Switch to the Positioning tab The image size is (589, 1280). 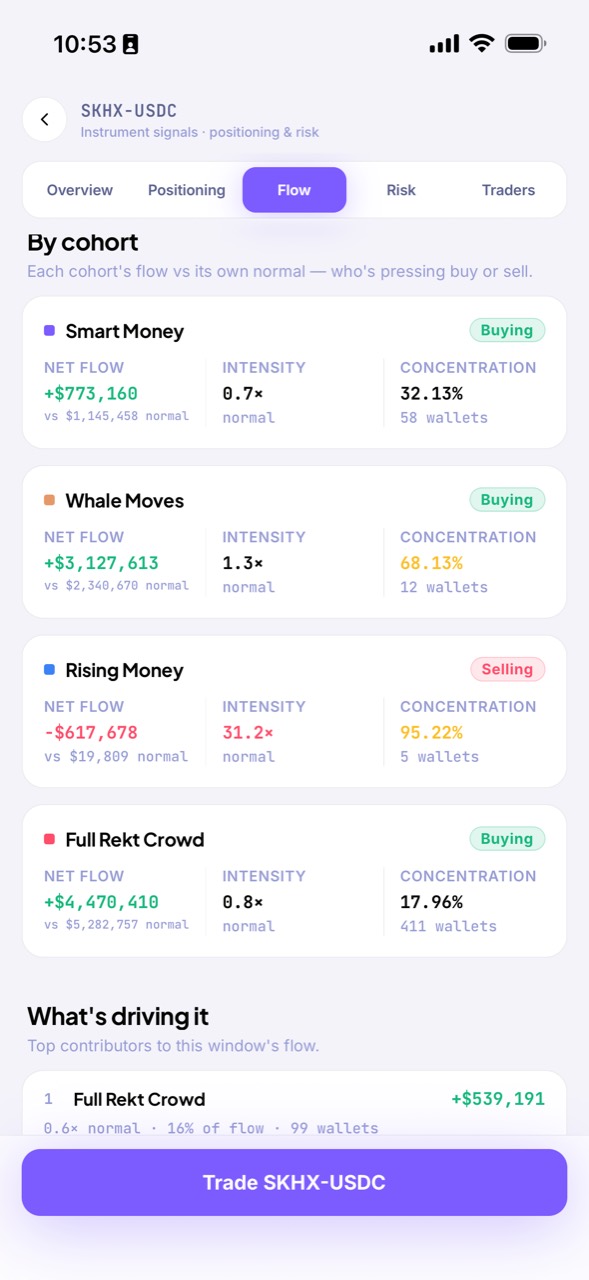tap(187, 190)
